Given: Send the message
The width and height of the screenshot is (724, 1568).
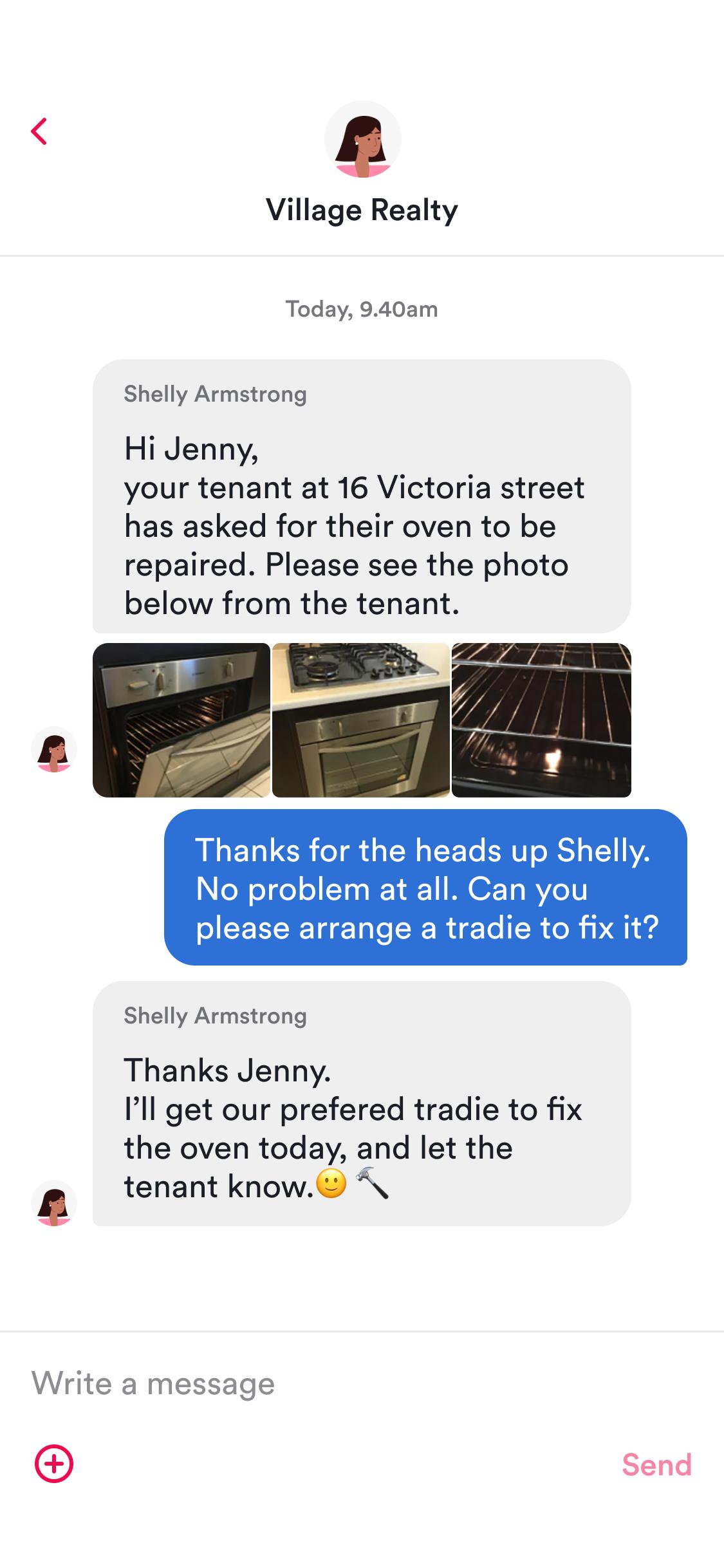Looking at the screenshot, I should pos(656,1464).
